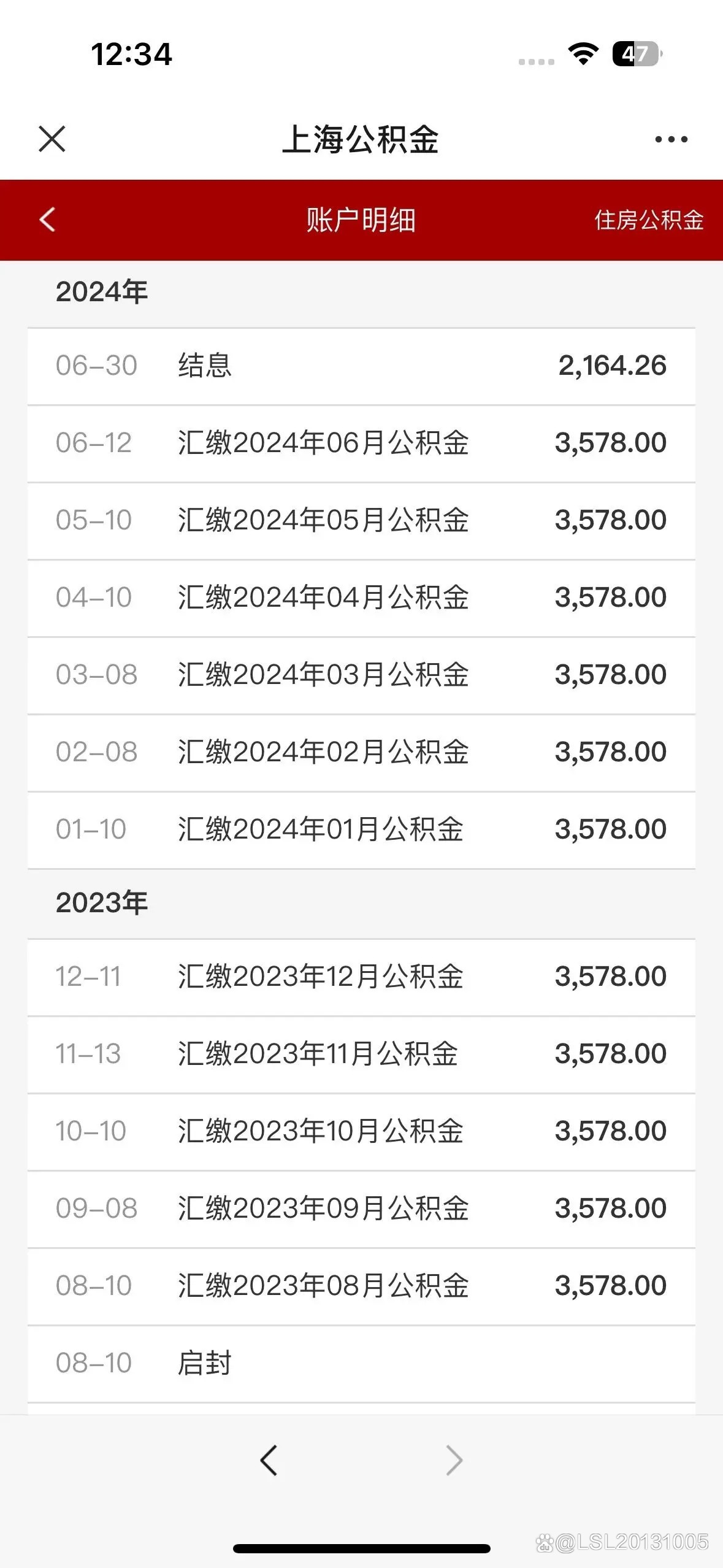The image size is (723, 1568).
Task: Open the 汇缴2024年06月公积金 detail entry
Action: pos(361,442)
